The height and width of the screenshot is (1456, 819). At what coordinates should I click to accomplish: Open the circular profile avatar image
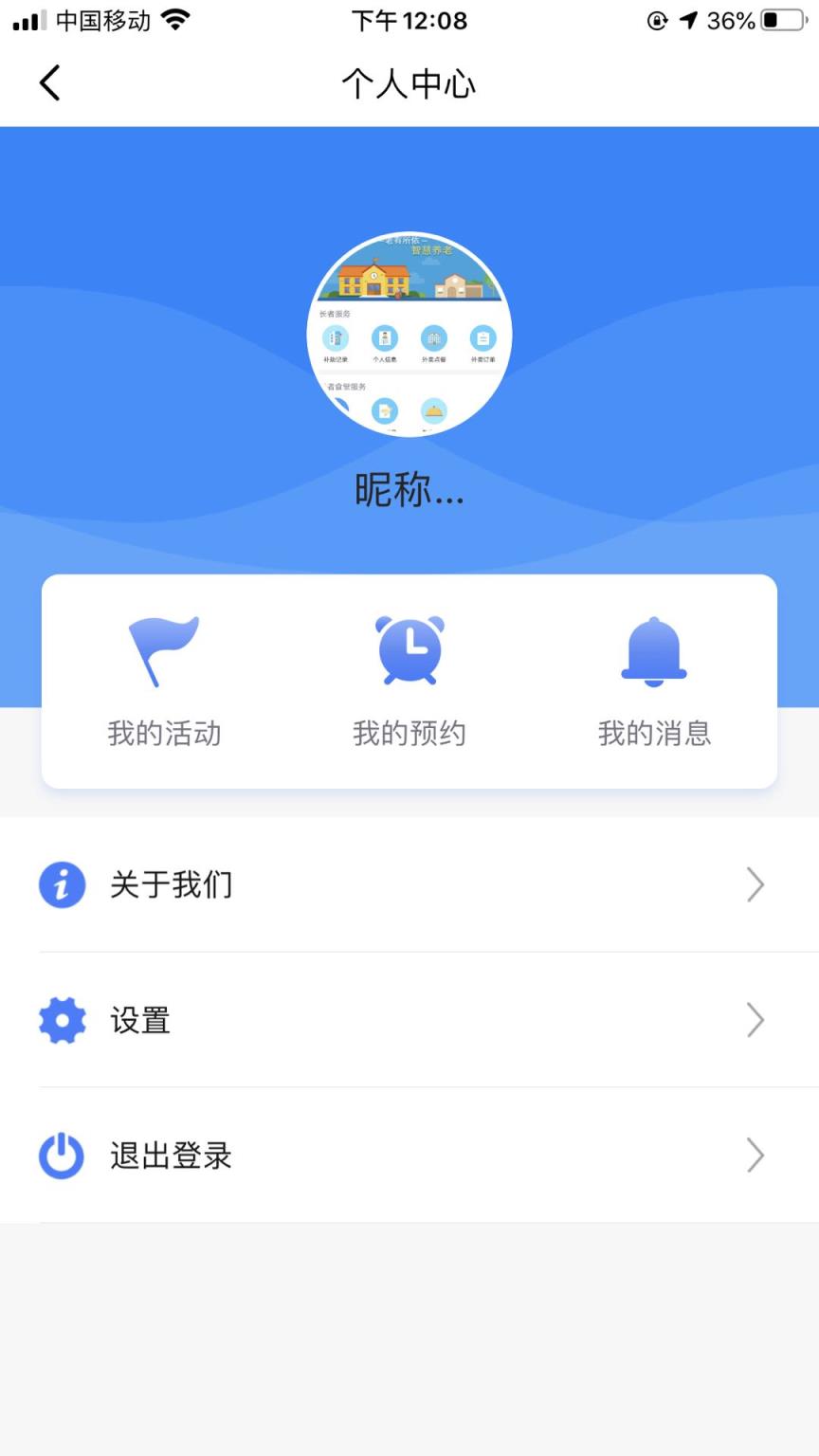point(409,332)
